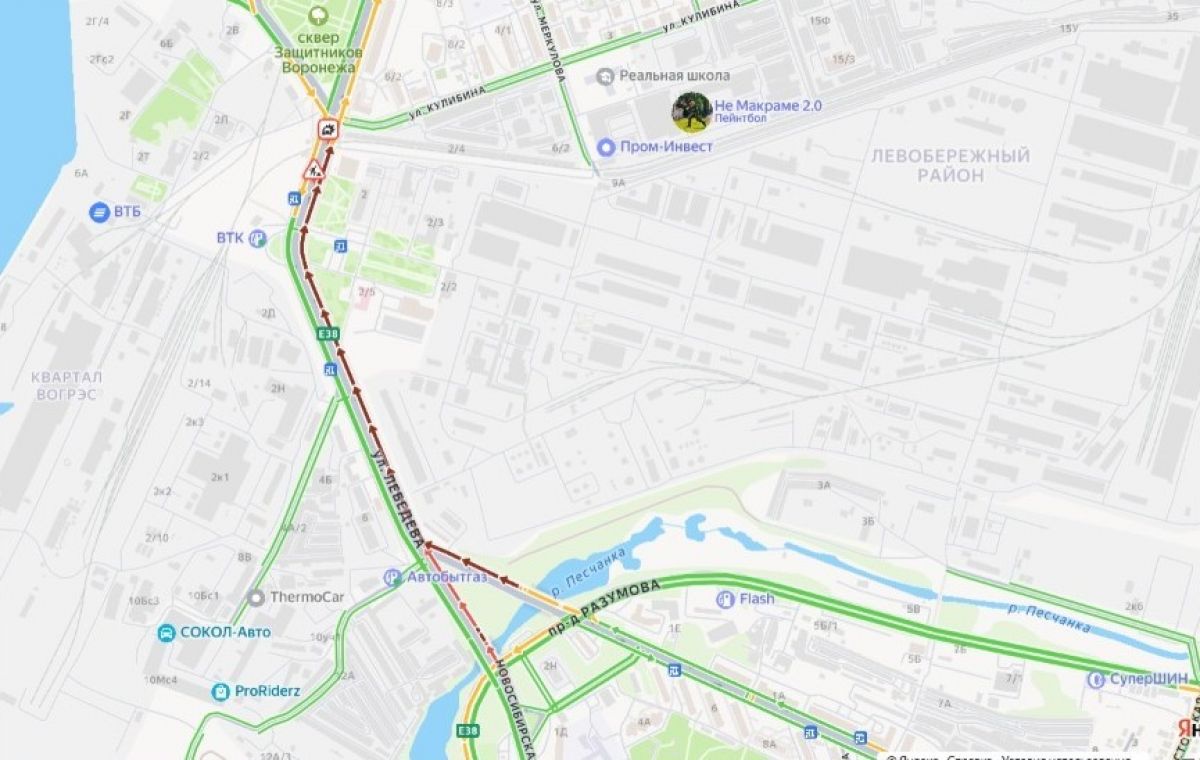1200x760 pixels.
Task: Select the СуперШИН marker
Action: pos(1097,679)
